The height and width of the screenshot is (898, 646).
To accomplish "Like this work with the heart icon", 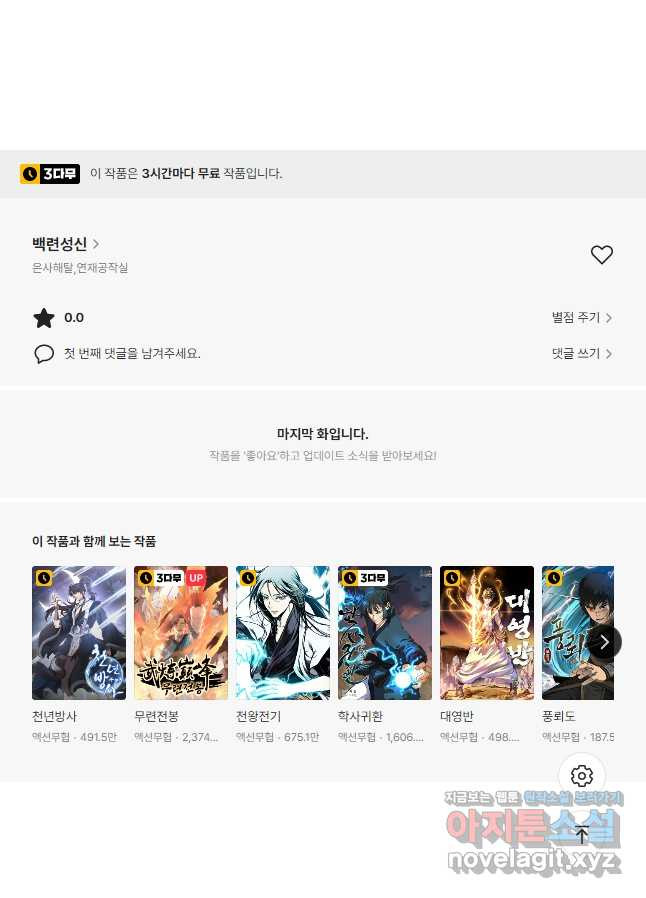I will 601,255.
